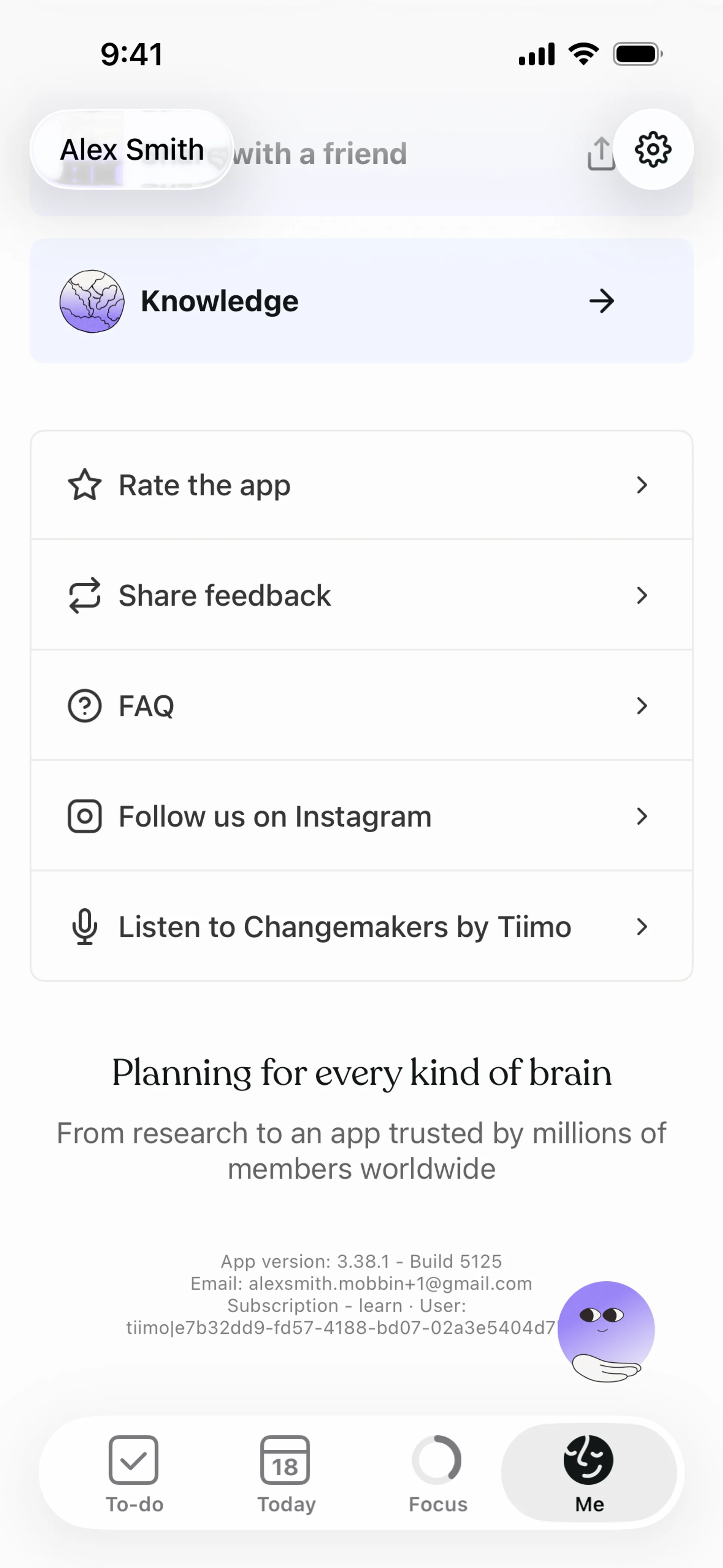The image size is (723, 1568).
Task: Select Rate the app
Action: pos(361,485)
